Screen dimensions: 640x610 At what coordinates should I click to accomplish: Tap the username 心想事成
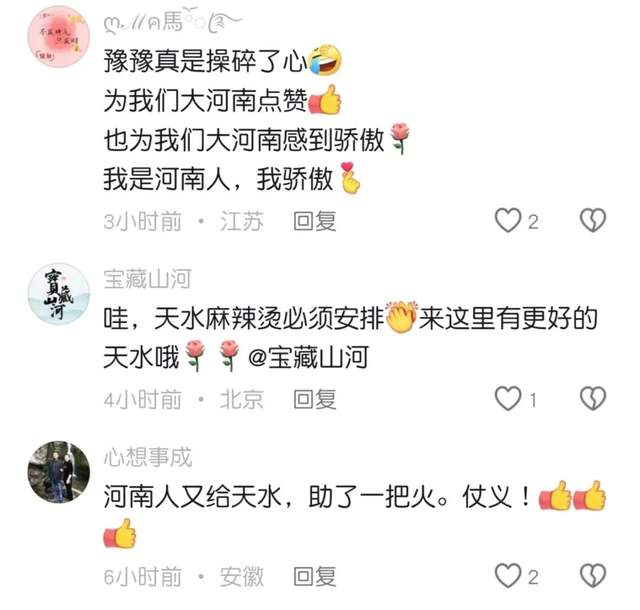point(147,457)
